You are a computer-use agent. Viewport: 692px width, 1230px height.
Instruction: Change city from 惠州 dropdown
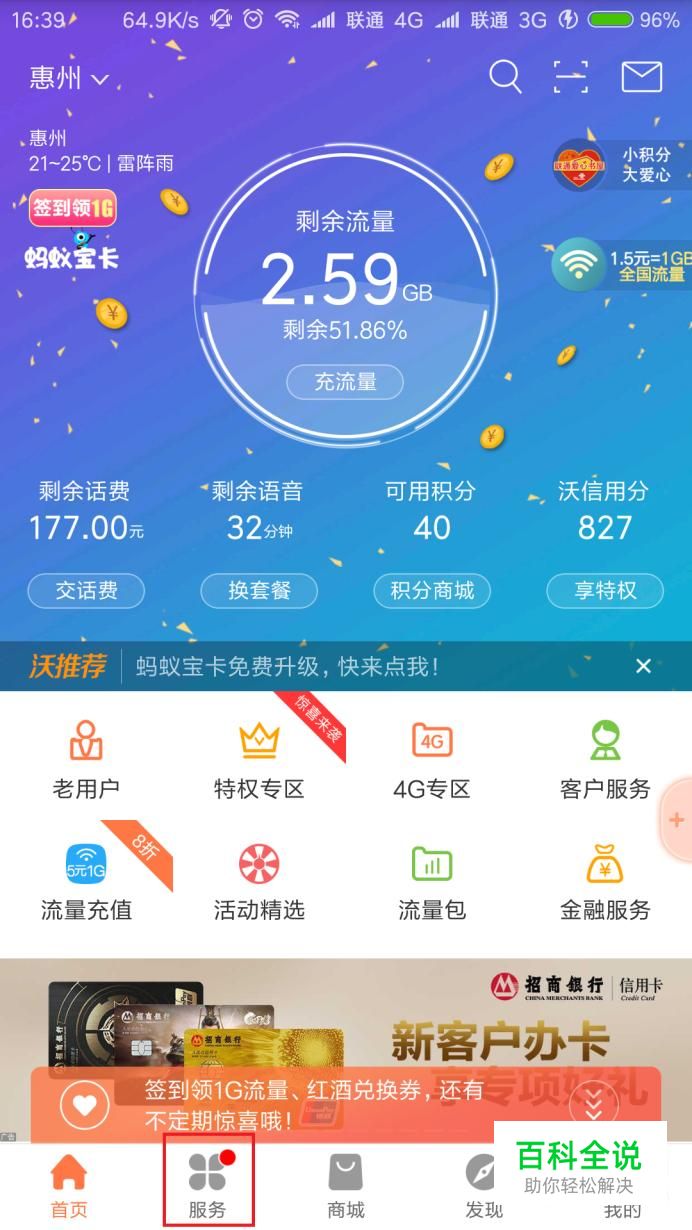69,78
